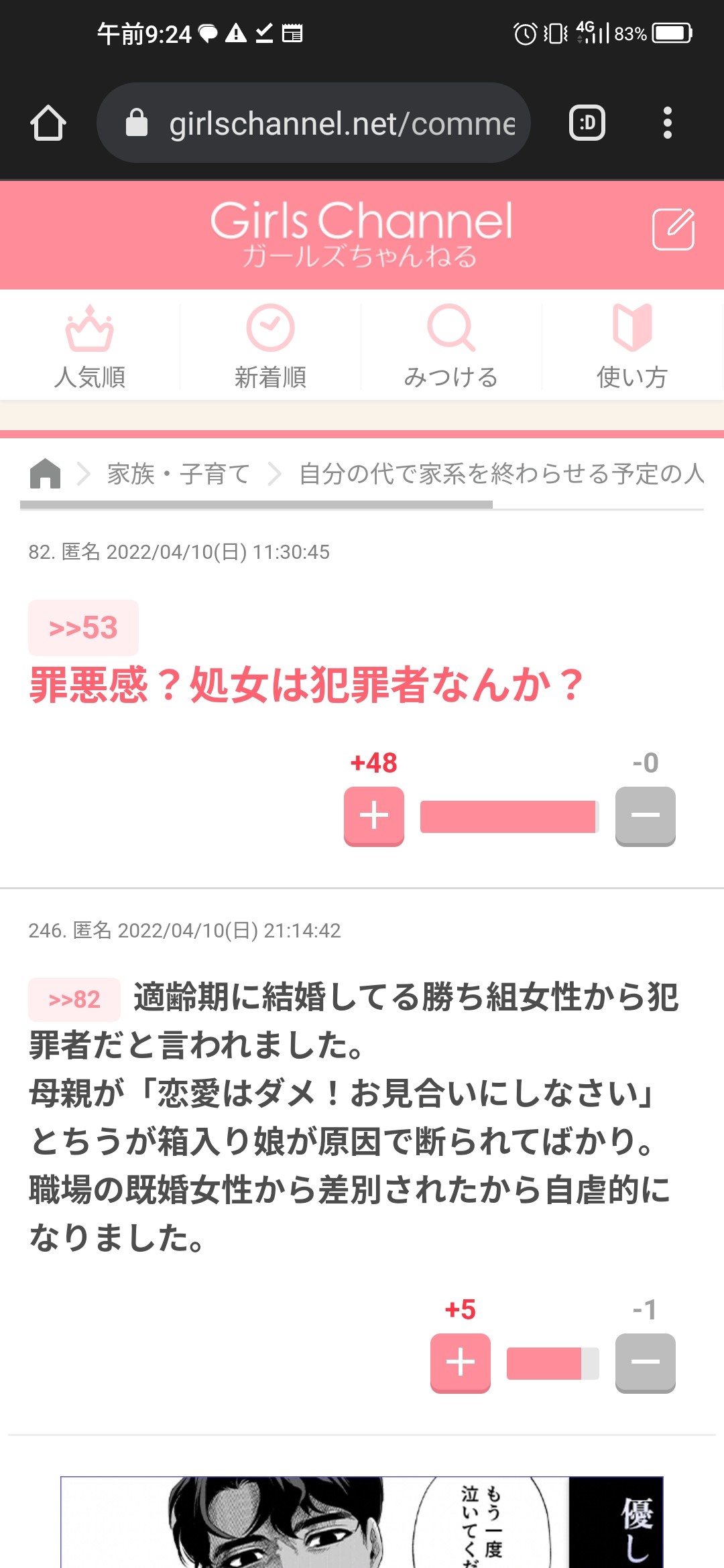
Task: Create a new post with pencil icon
Action: [673, 229]
